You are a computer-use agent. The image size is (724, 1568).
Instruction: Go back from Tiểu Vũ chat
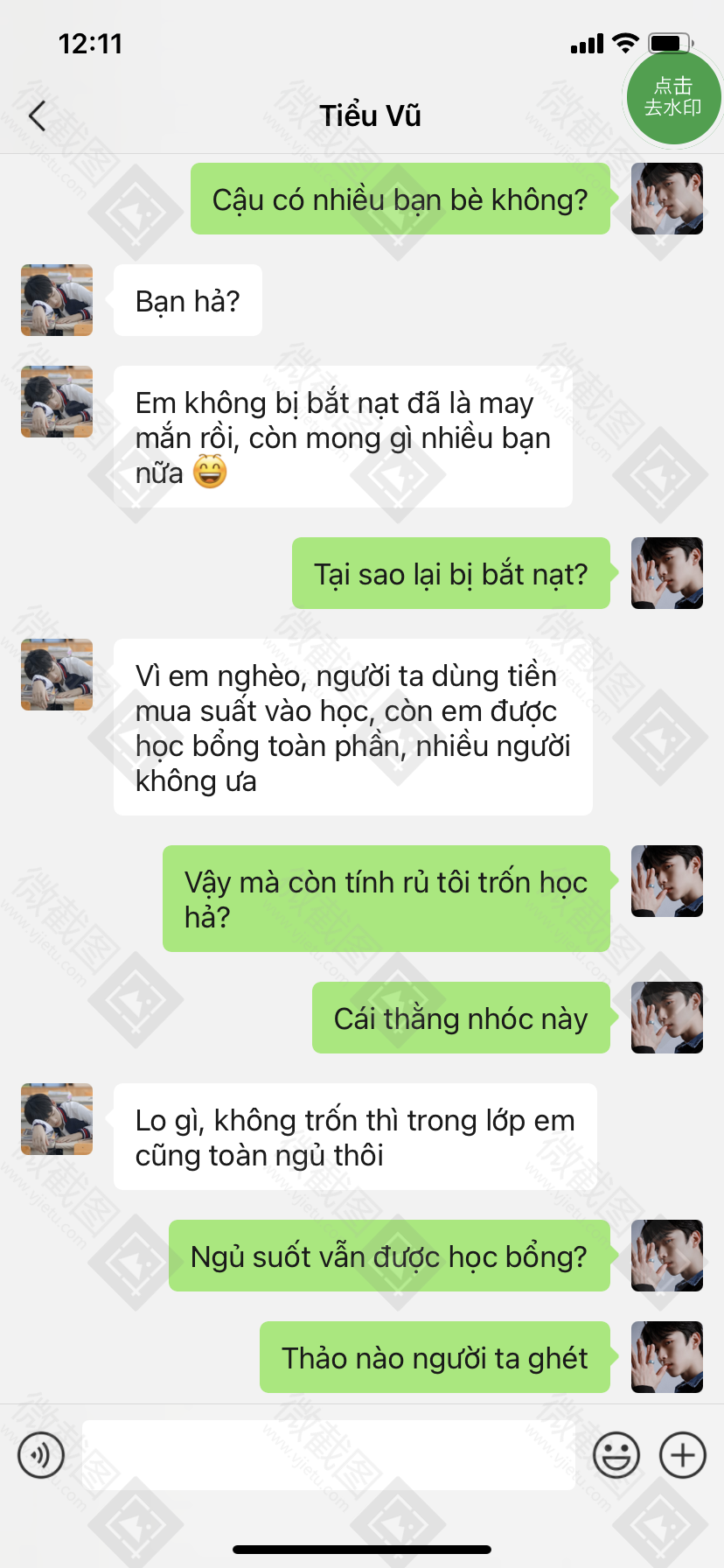(x=37, y=115)
